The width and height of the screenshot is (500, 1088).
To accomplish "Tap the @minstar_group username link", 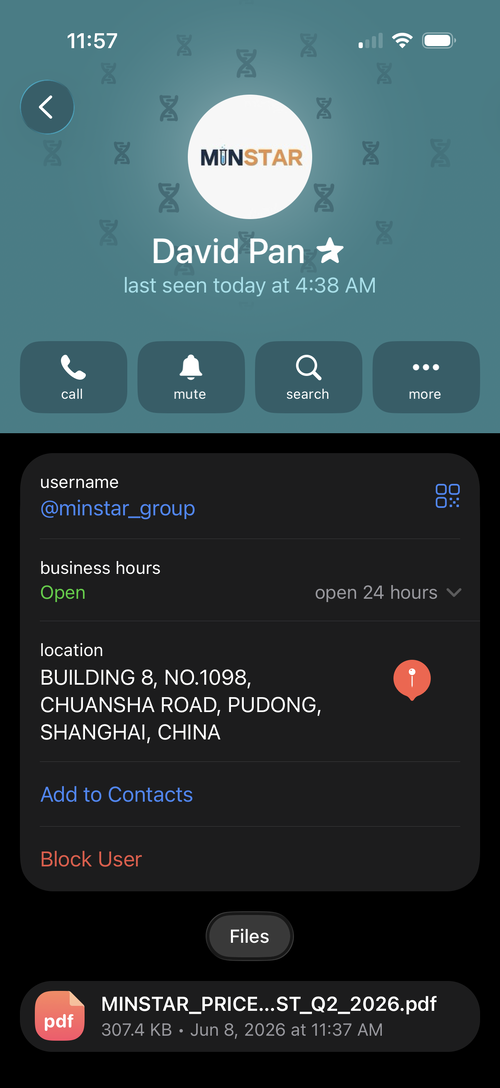I will point(117,509).
